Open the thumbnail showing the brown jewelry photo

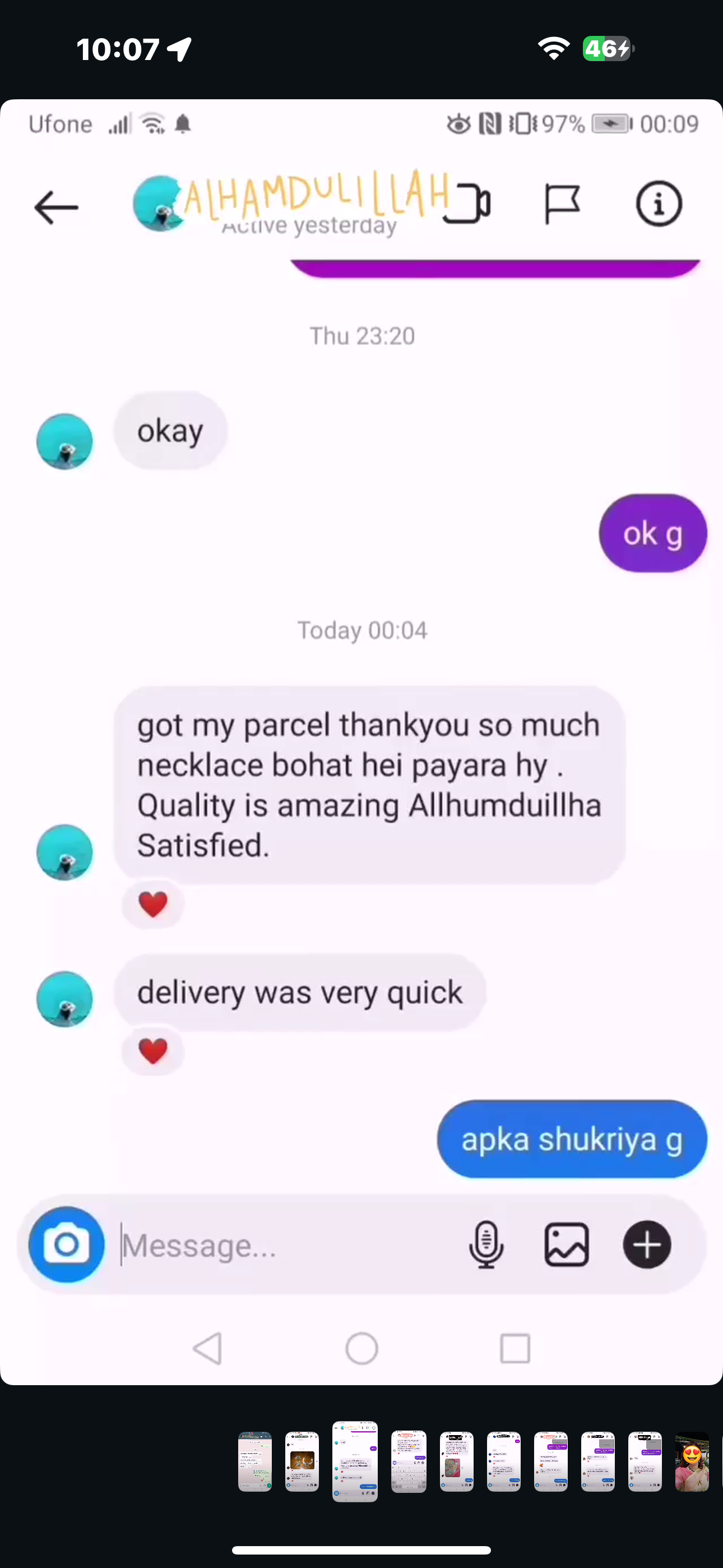click(x=302, y=1461)
